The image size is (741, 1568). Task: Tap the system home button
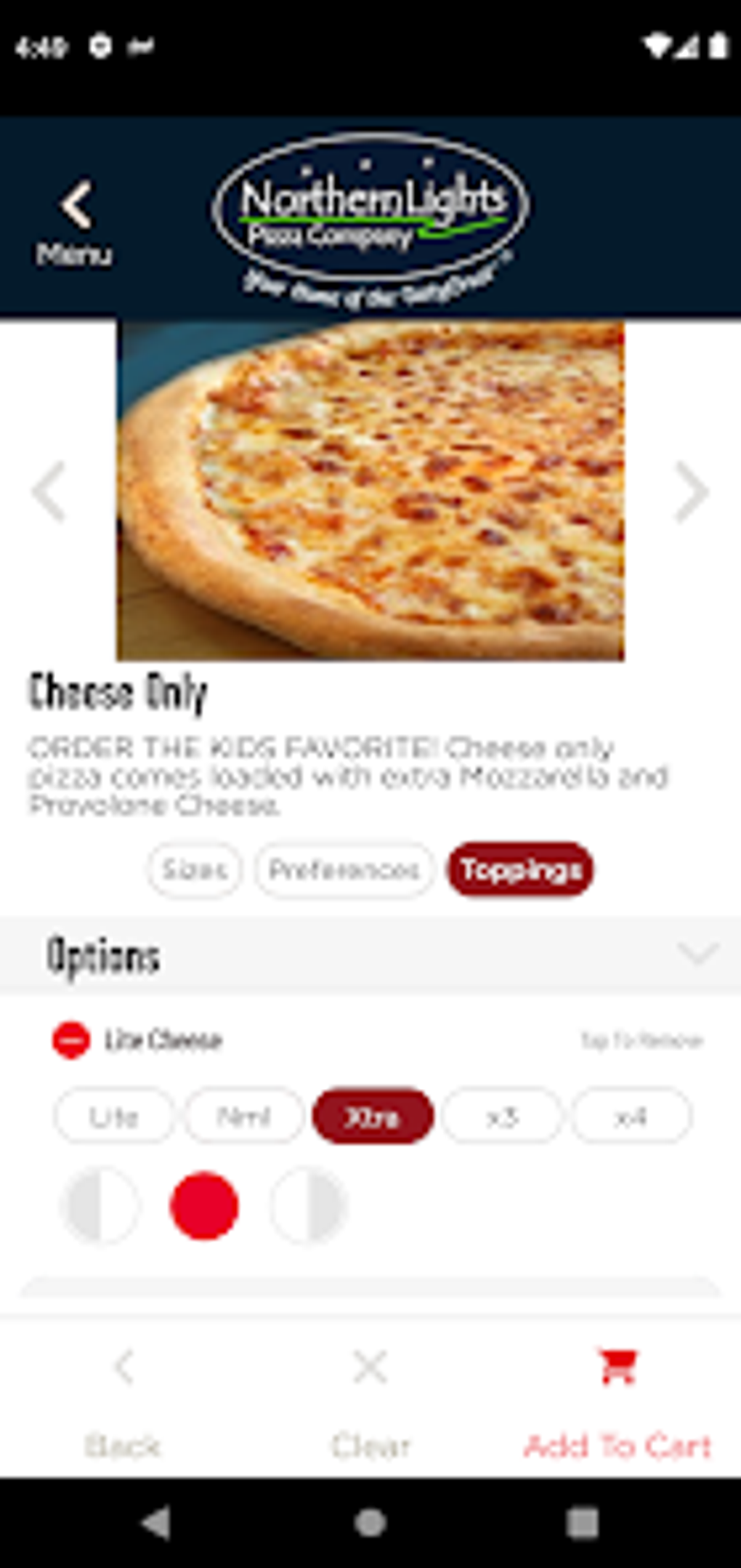[x=370, y=1522]
